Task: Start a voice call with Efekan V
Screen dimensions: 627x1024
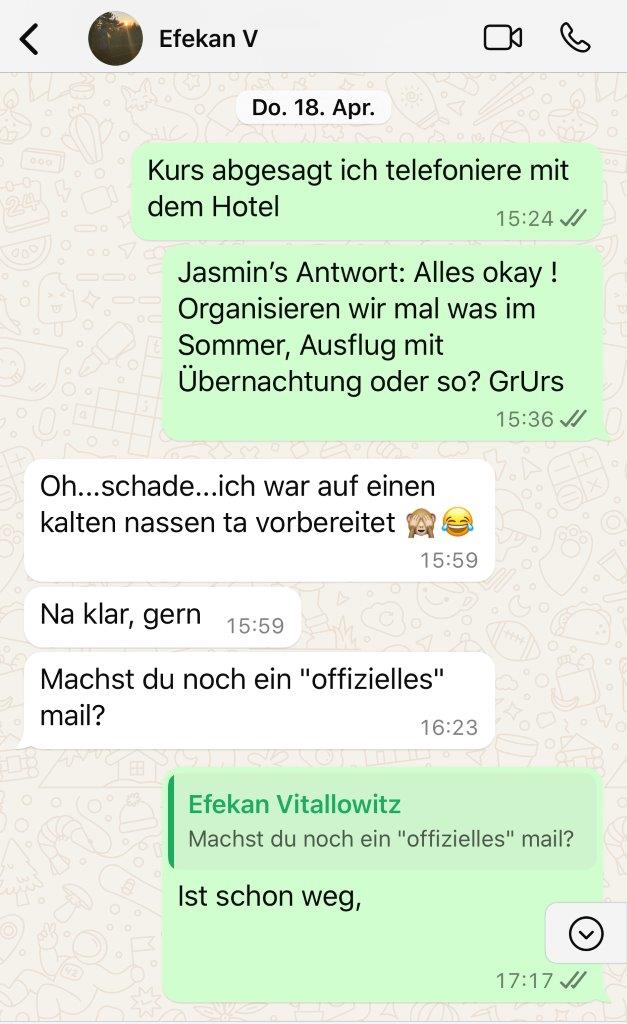Action: point(575,38)
